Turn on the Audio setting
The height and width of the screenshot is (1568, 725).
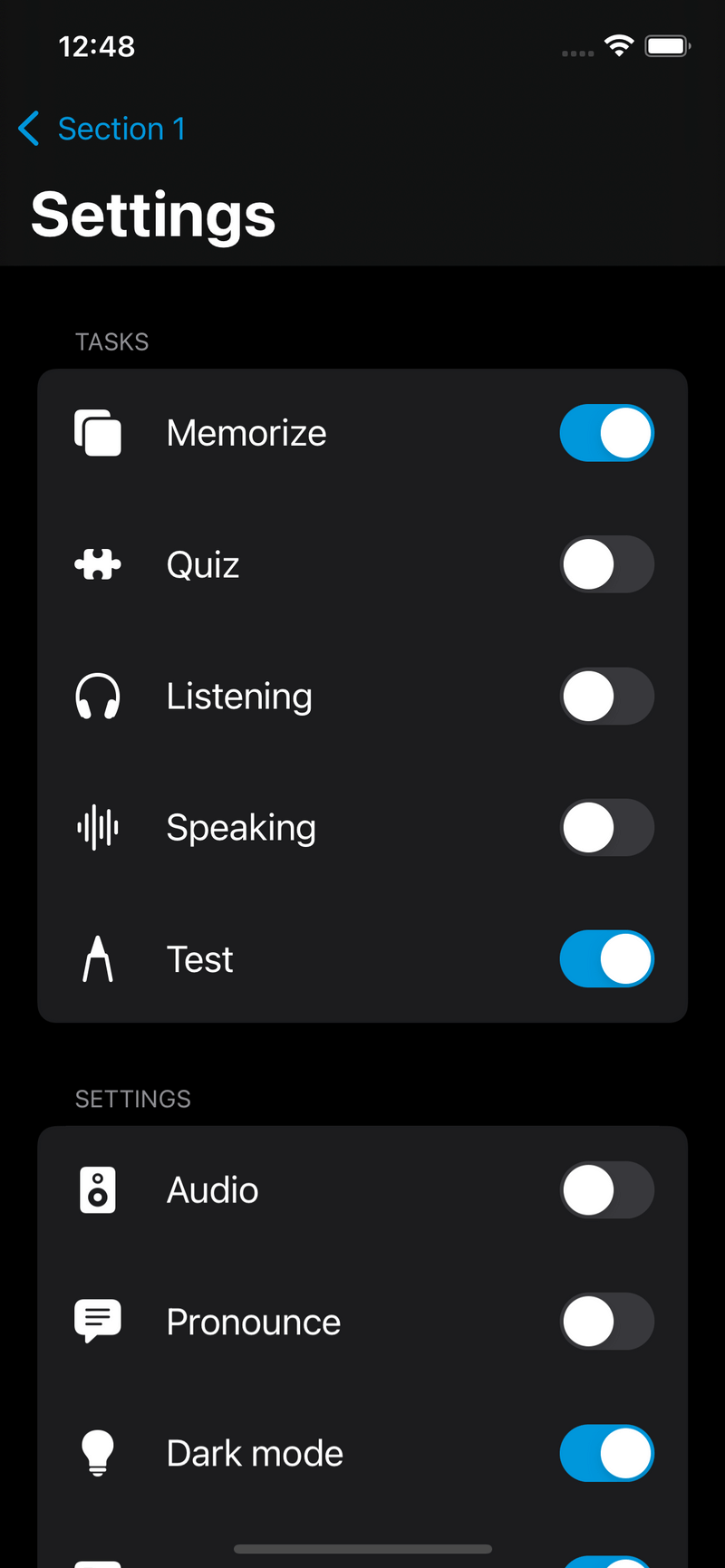(607, 1190)
